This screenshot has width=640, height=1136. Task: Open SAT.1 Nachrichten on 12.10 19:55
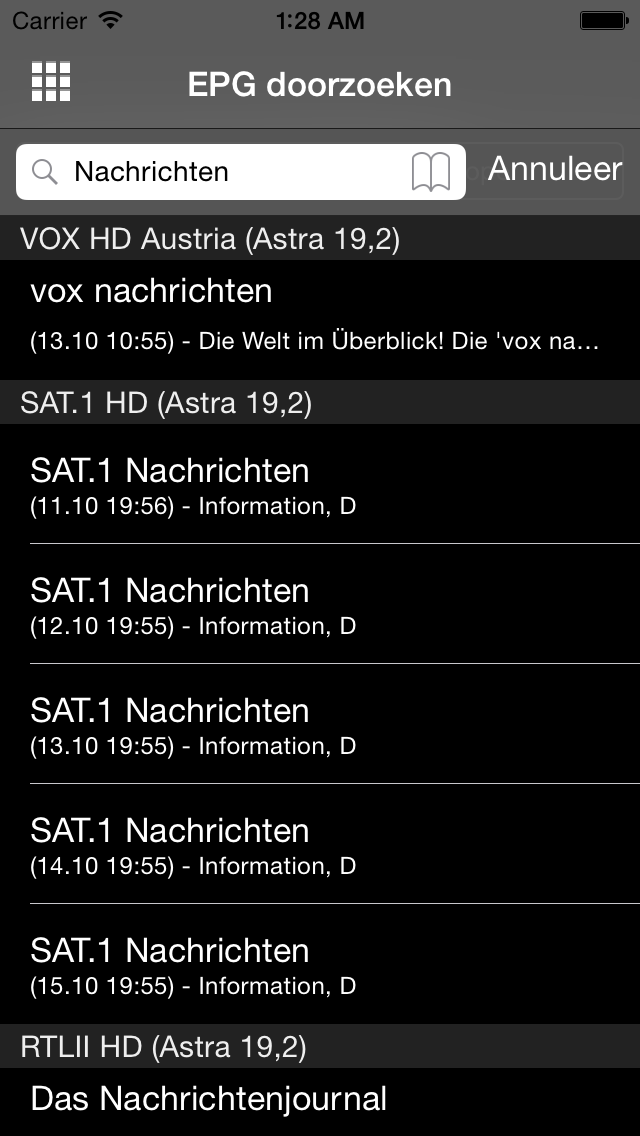pos(320,605)
